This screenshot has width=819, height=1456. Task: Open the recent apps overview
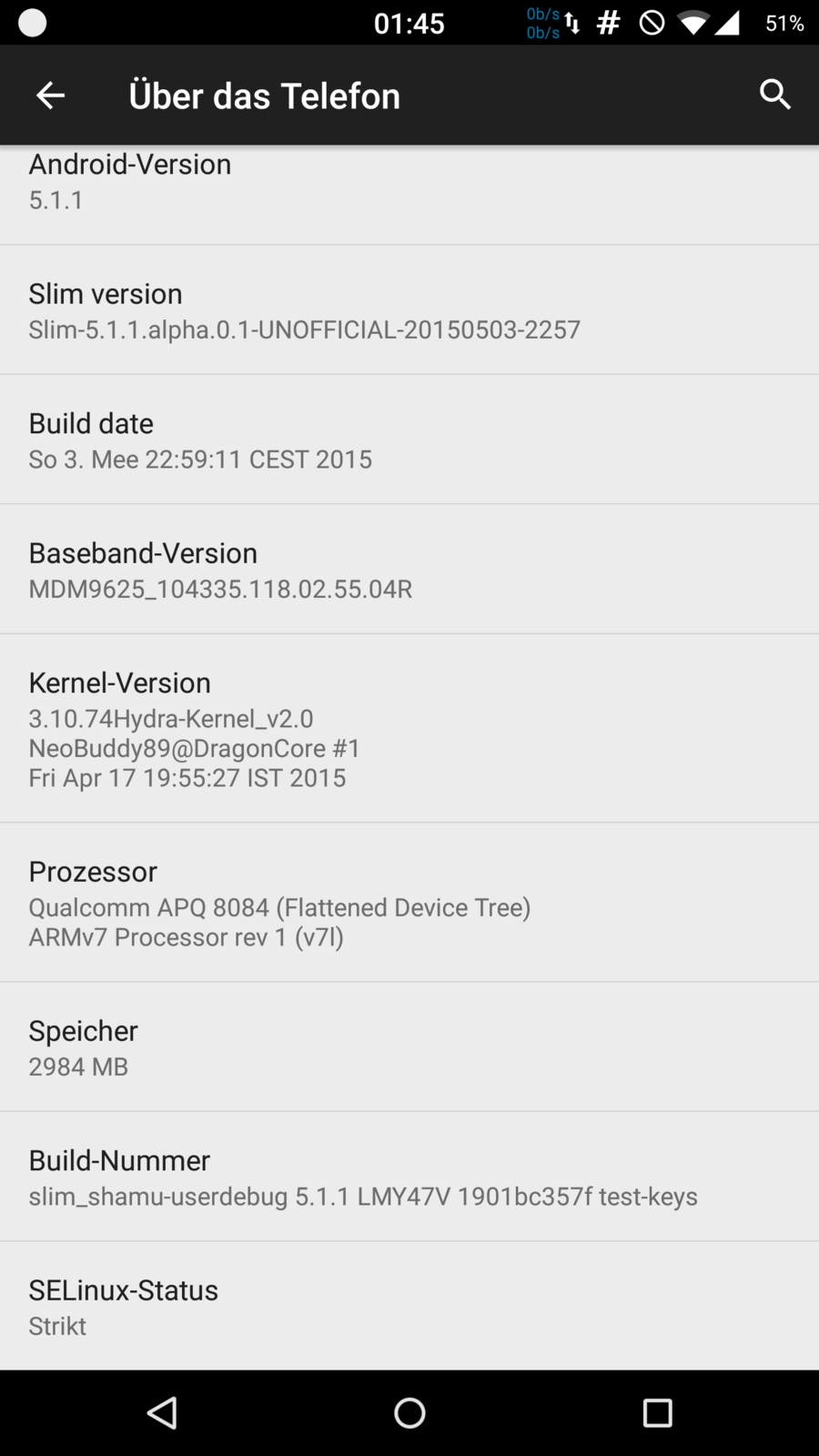pyautogui.click(x=657, y=1412)
